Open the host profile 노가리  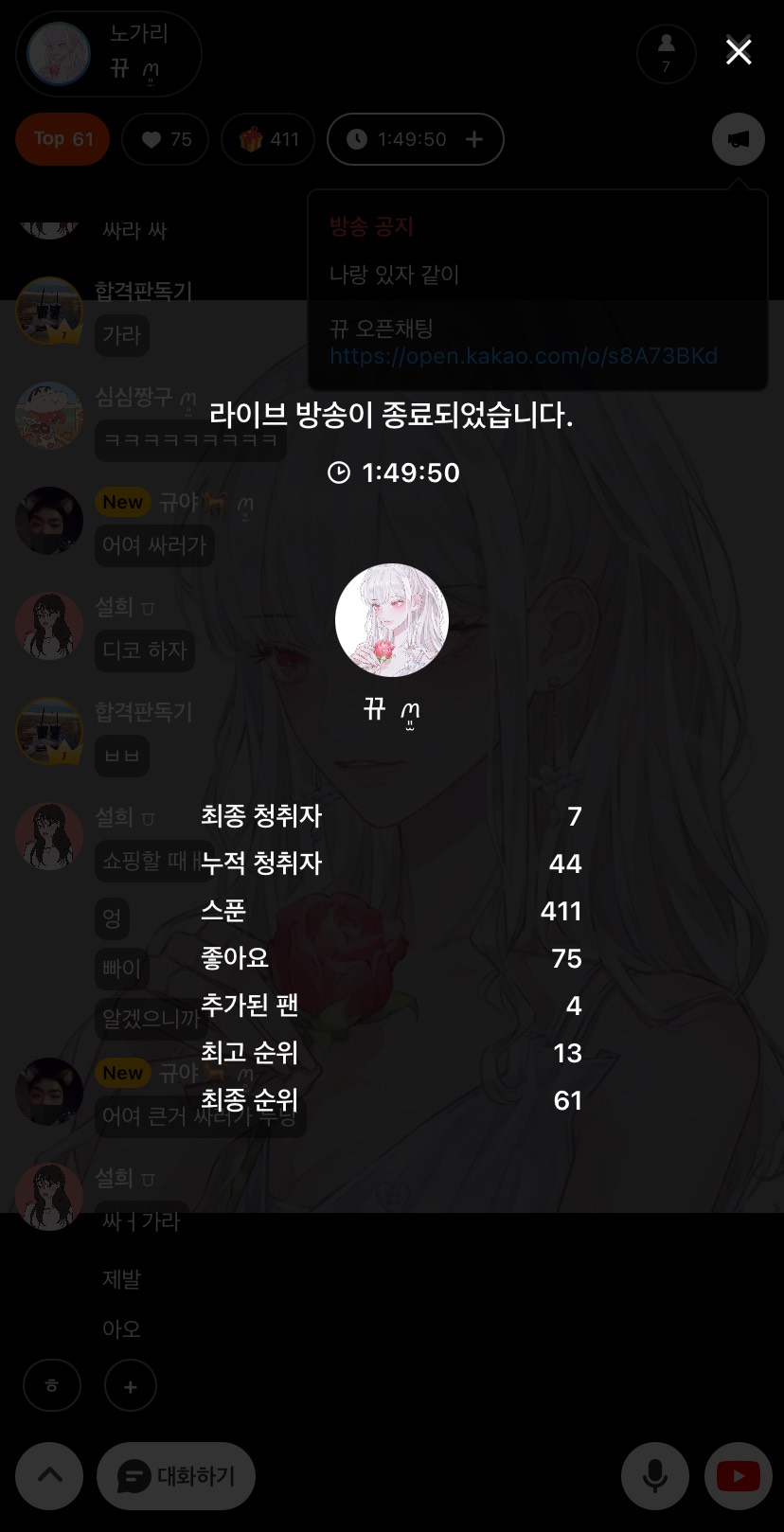(108, 54)
